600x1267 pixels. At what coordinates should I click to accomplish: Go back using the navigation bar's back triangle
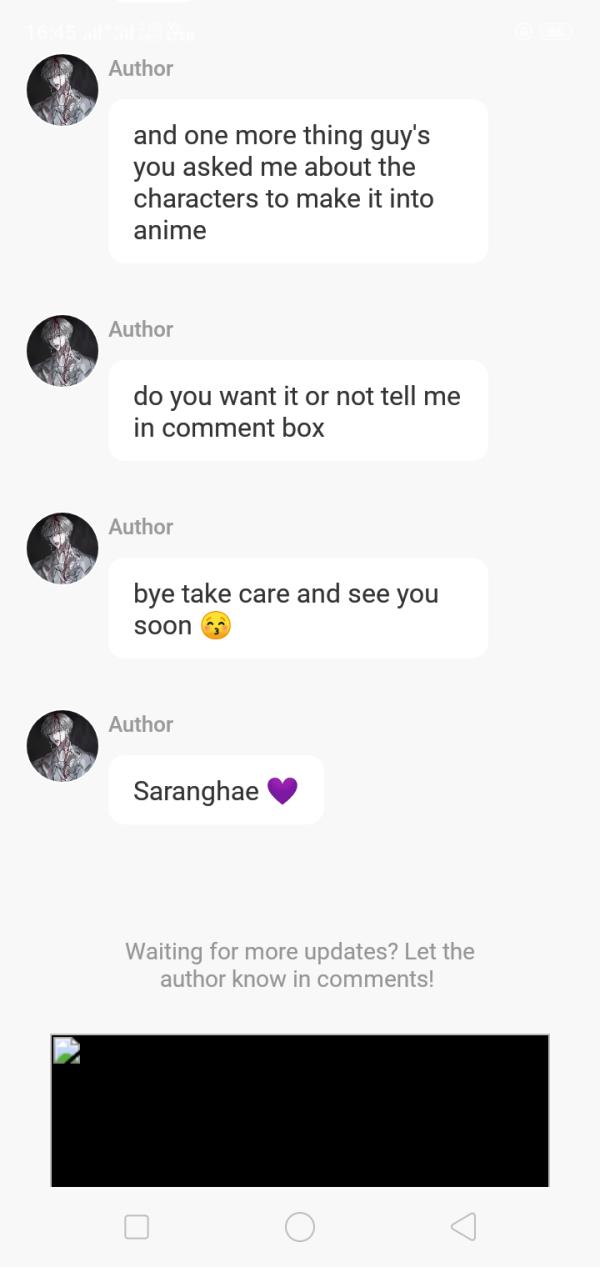coord(463,1227)
